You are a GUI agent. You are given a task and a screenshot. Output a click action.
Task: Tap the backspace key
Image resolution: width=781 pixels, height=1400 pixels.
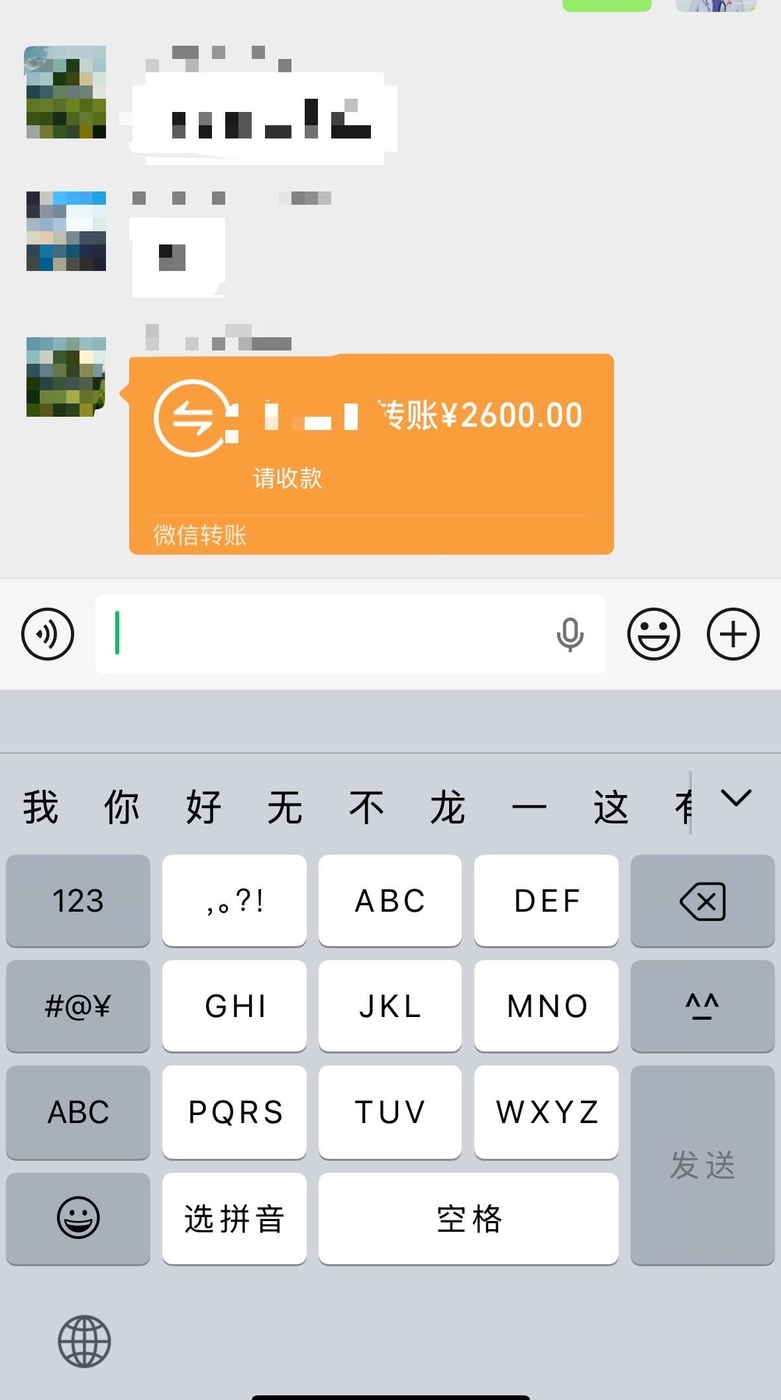coord(702,900)
